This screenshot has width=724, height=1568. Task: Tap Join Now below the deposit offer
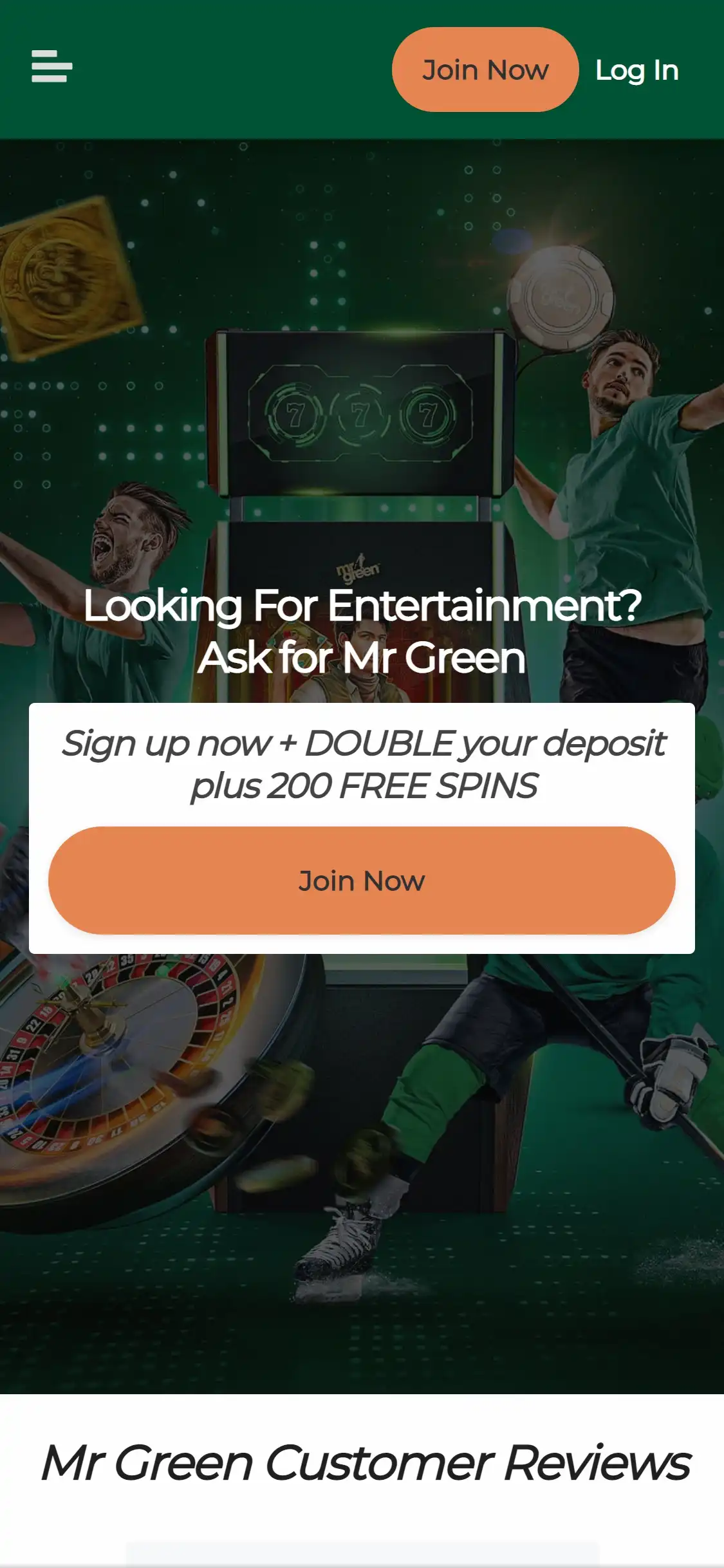[x=362, y=880]
